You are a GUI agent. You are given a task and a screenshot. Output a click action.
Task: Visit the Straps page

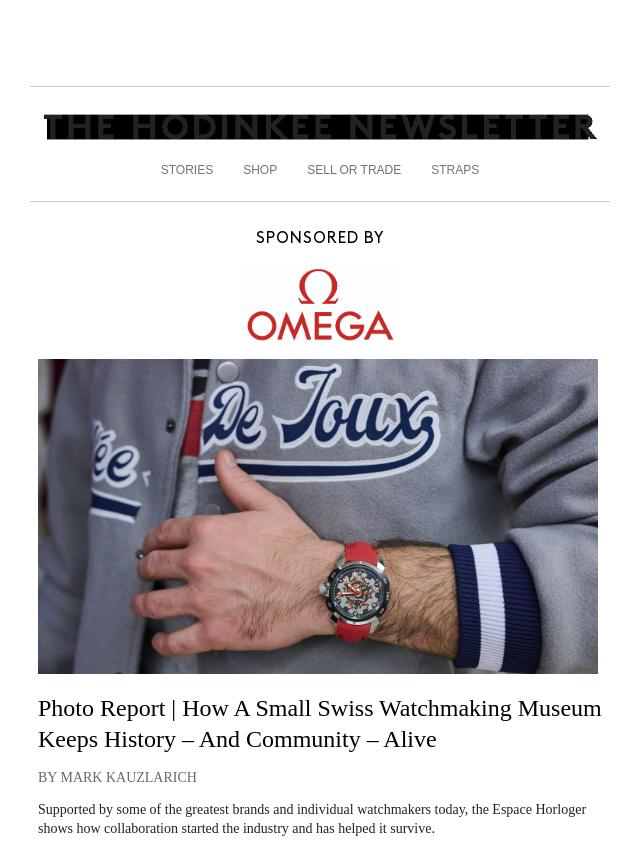tap(455, 170)
